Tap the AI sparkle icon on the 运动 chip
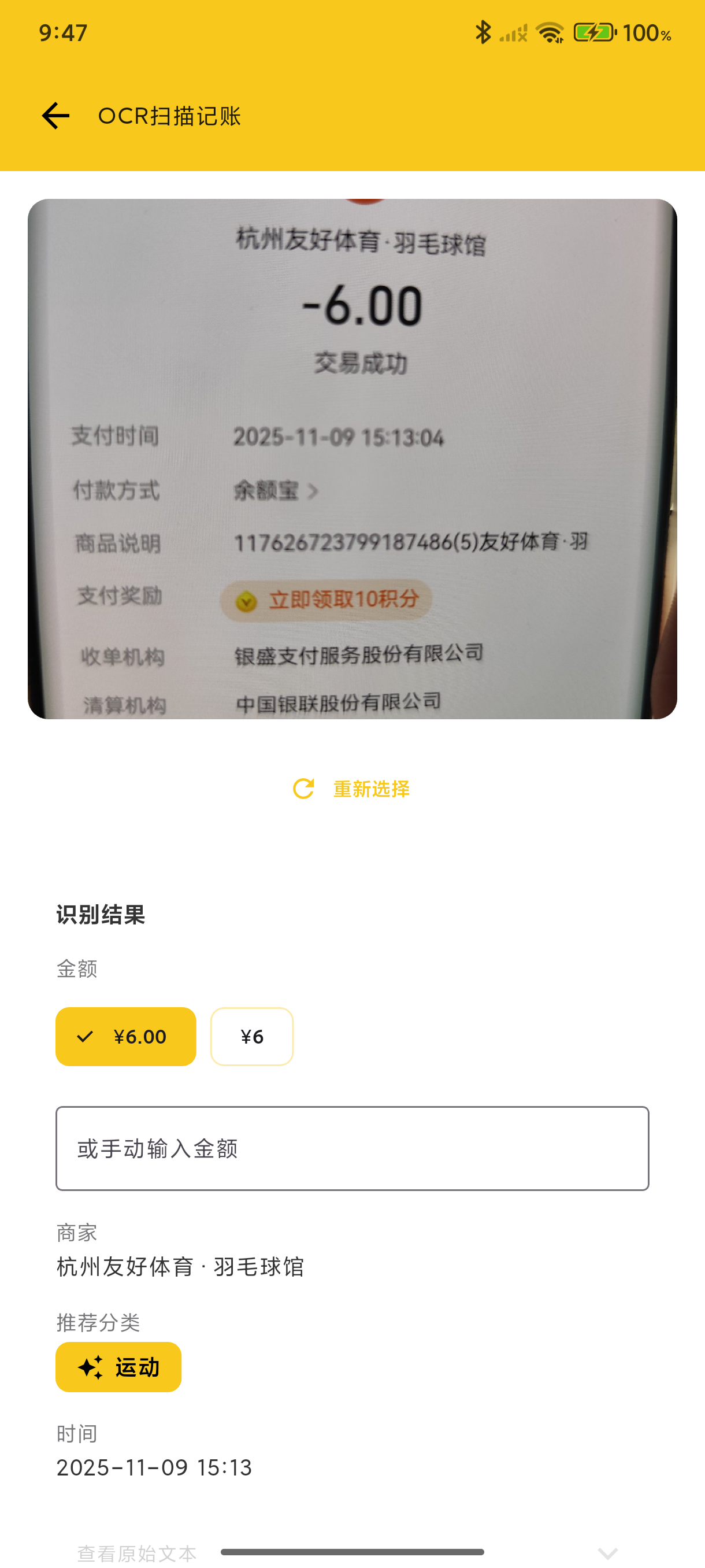Image resolution: width=705 pixels, height=1568 pixels. (89, 1367)
